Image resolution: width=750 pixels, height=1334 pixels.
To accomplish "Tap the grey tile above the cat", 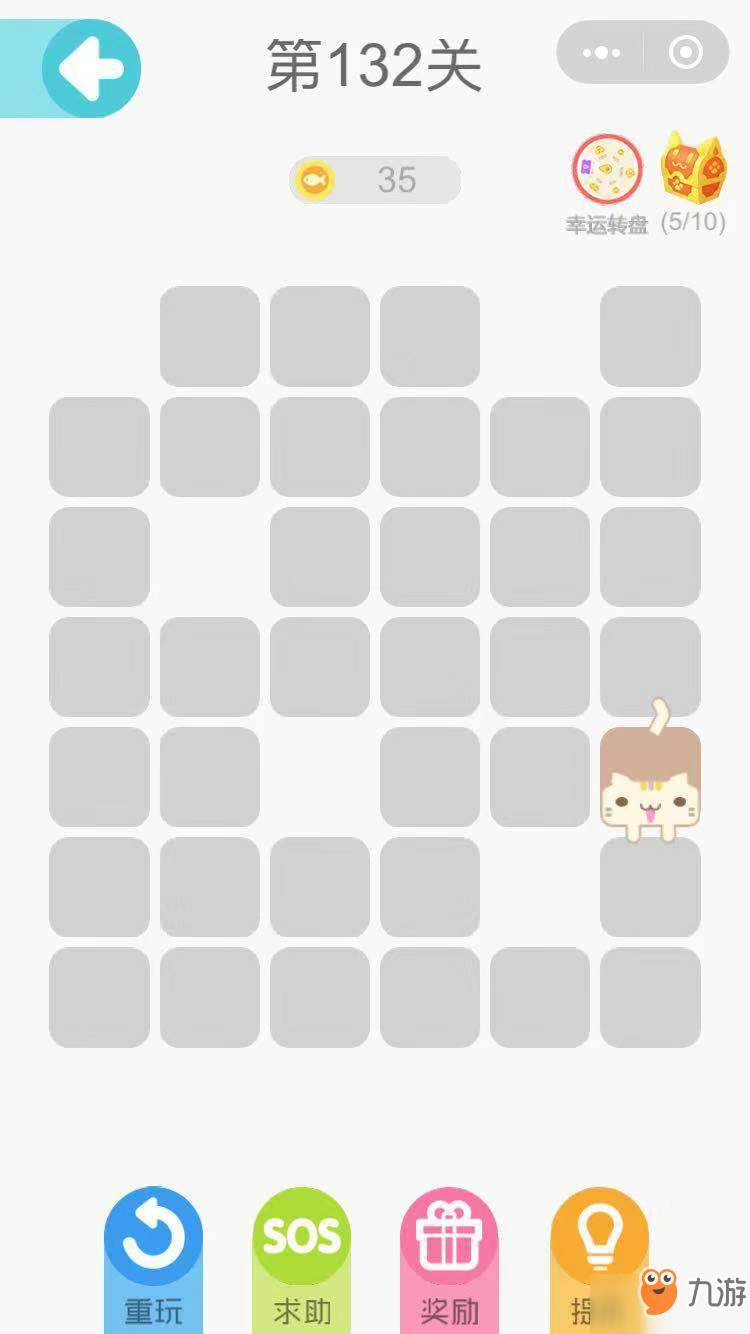I will point(650,662).
